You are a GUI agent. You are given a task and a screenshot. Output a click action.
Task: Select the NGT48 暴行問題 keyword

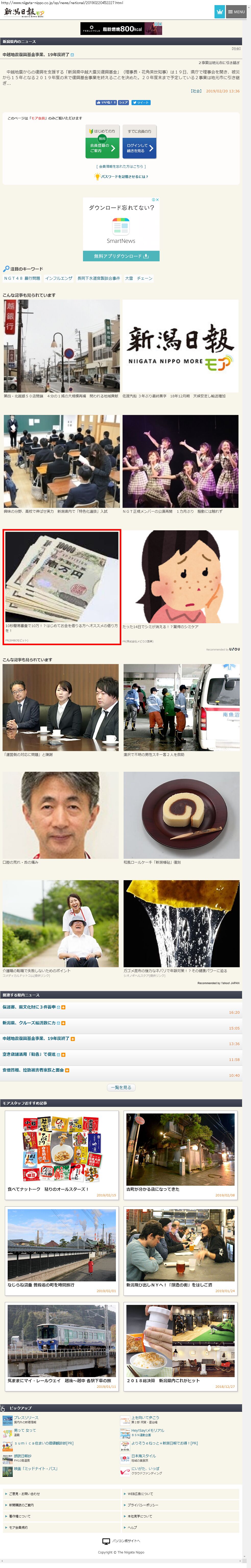tap(22, 278)
